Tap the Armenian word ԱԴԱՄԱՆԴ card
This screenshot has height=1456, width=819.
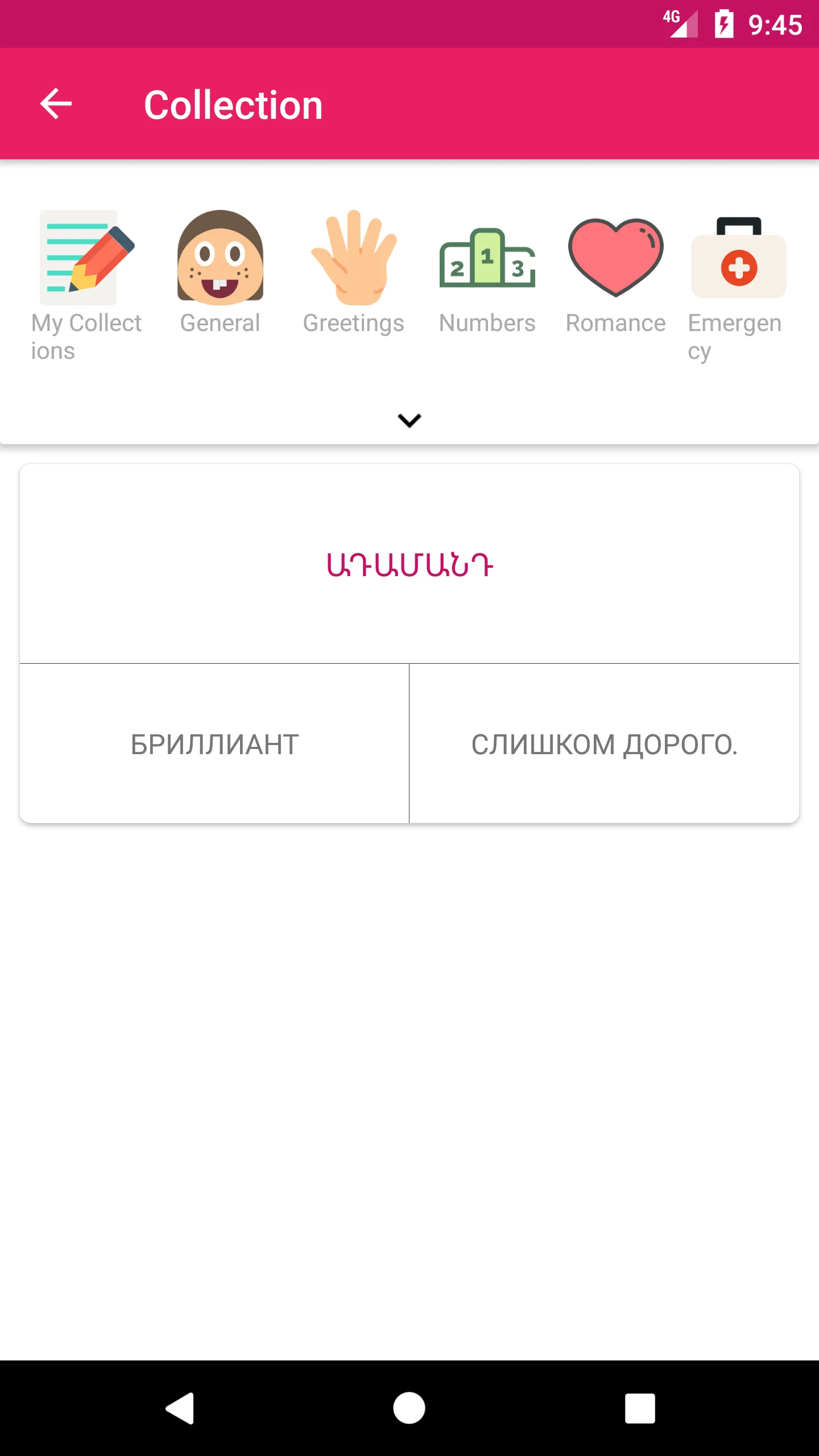[409, 565]
